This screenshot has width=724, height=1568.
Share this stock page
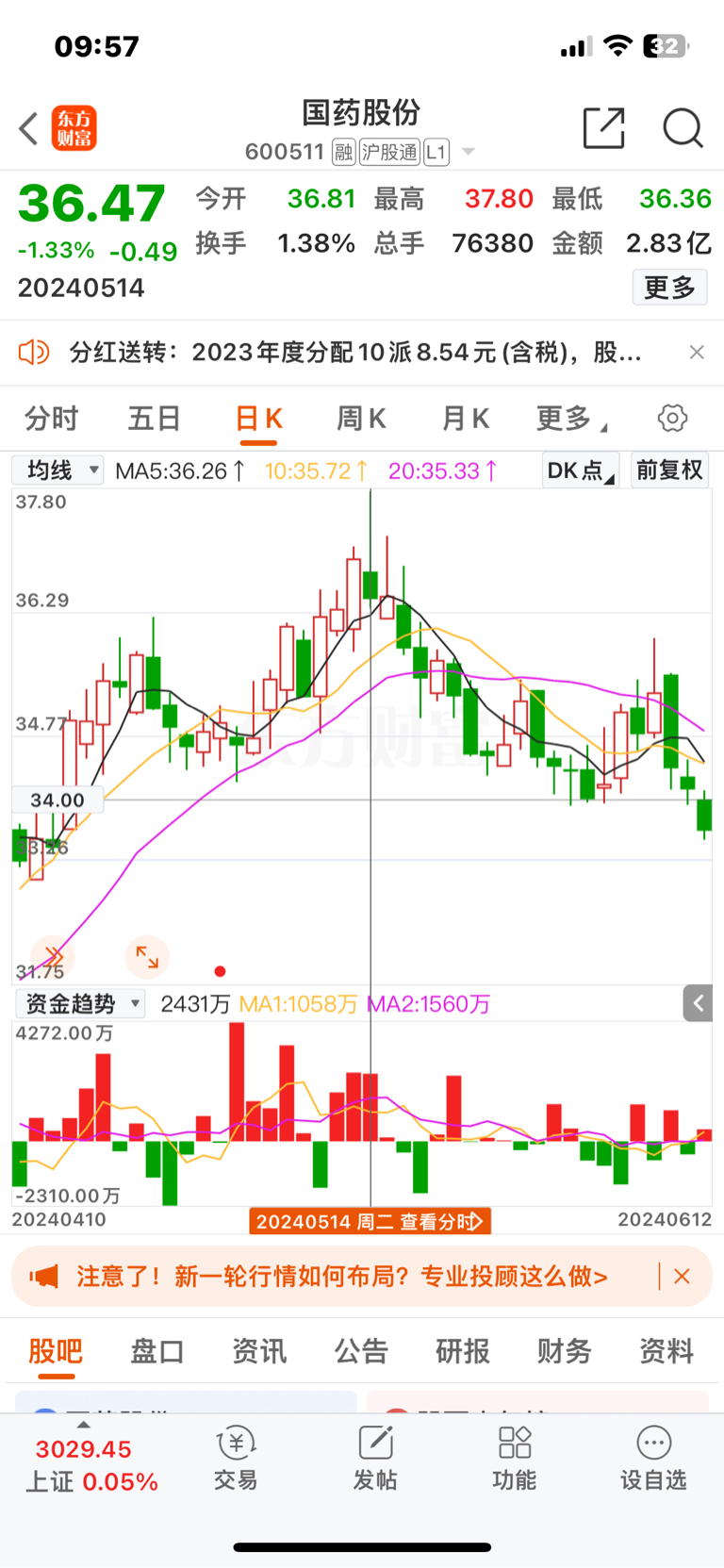click(x=604, y=128)
